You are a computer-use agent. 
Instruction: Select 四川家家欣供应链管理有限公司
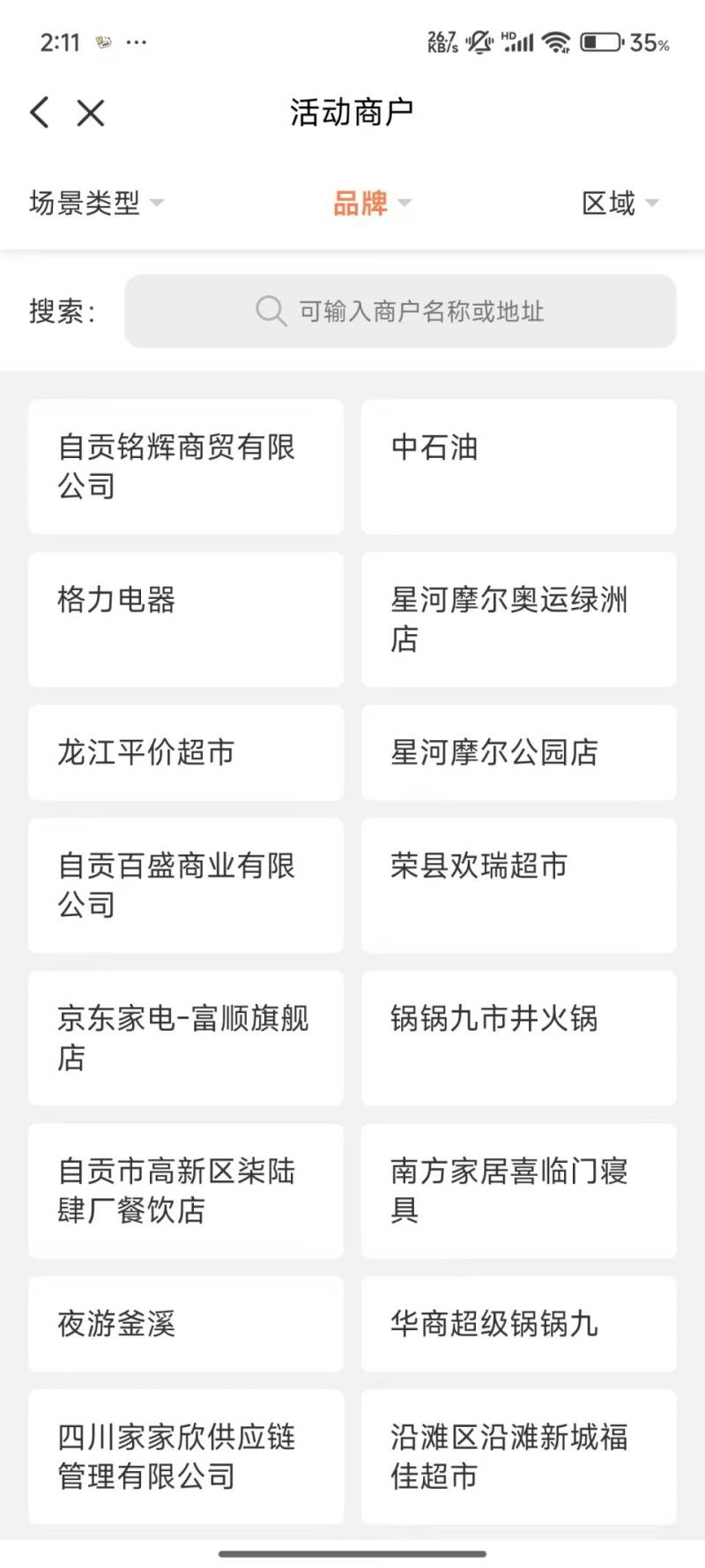[186, 1457]
